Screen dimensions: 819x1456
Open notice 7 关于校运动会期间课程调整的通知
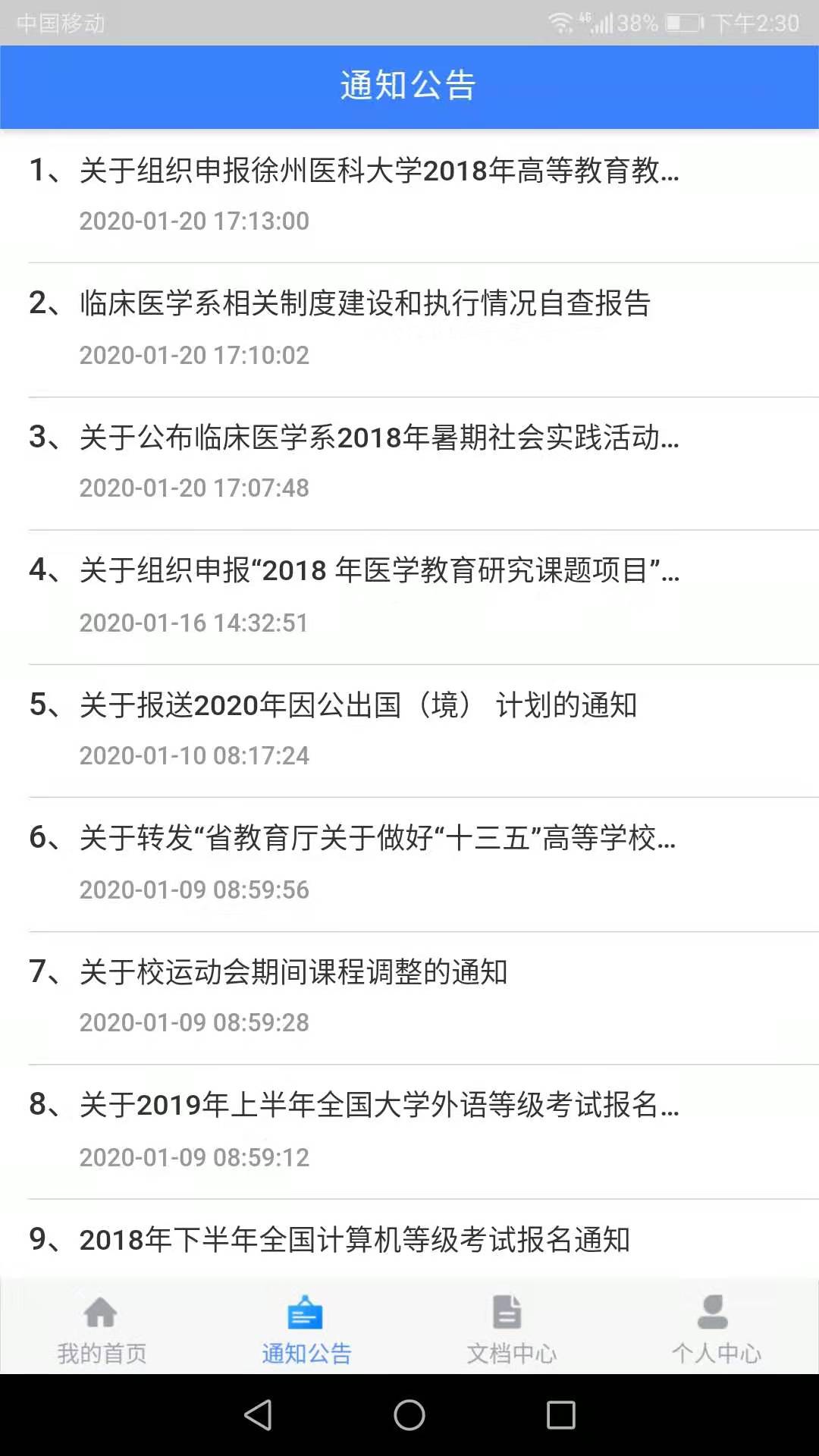coord(293,971)
